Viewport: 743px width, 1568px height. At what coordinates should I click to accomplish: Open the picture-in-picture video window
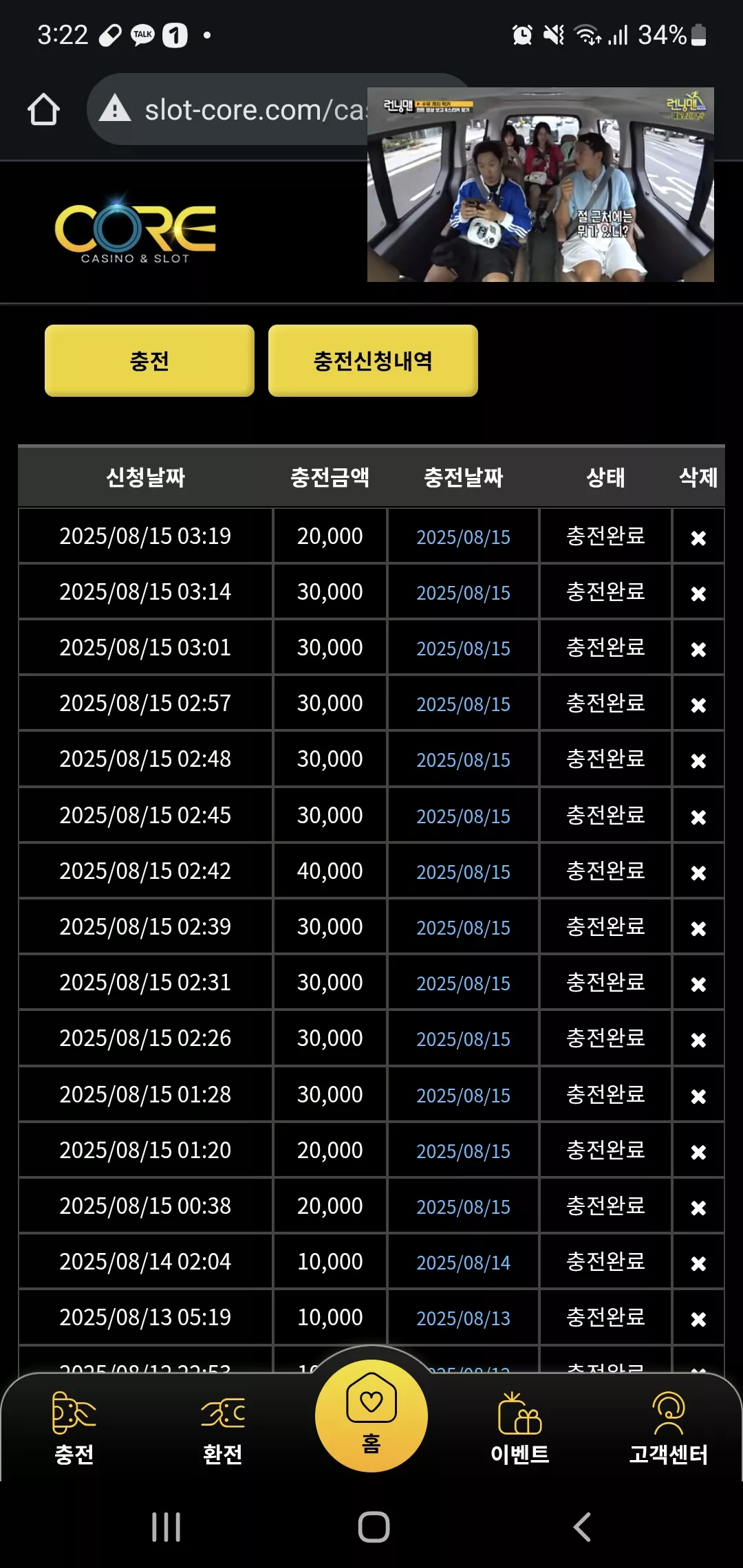point(540,184)
